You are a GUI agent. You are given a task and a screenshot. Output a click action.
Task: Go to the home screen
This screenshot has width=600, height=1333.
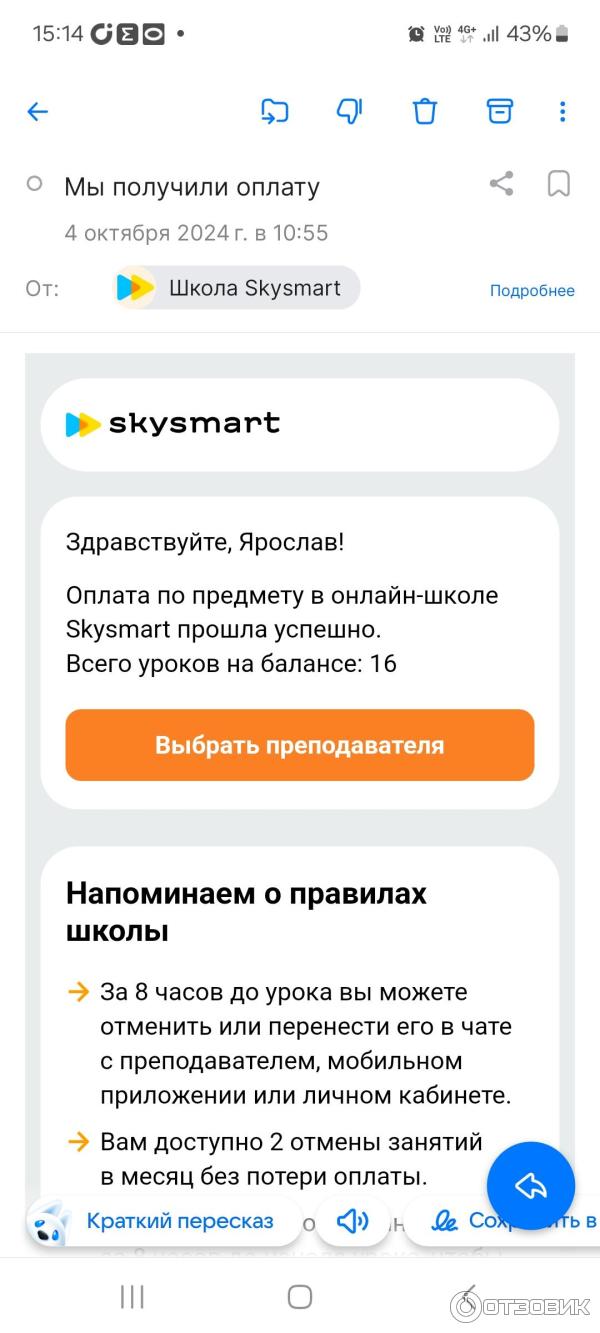tap(300, 1297)
